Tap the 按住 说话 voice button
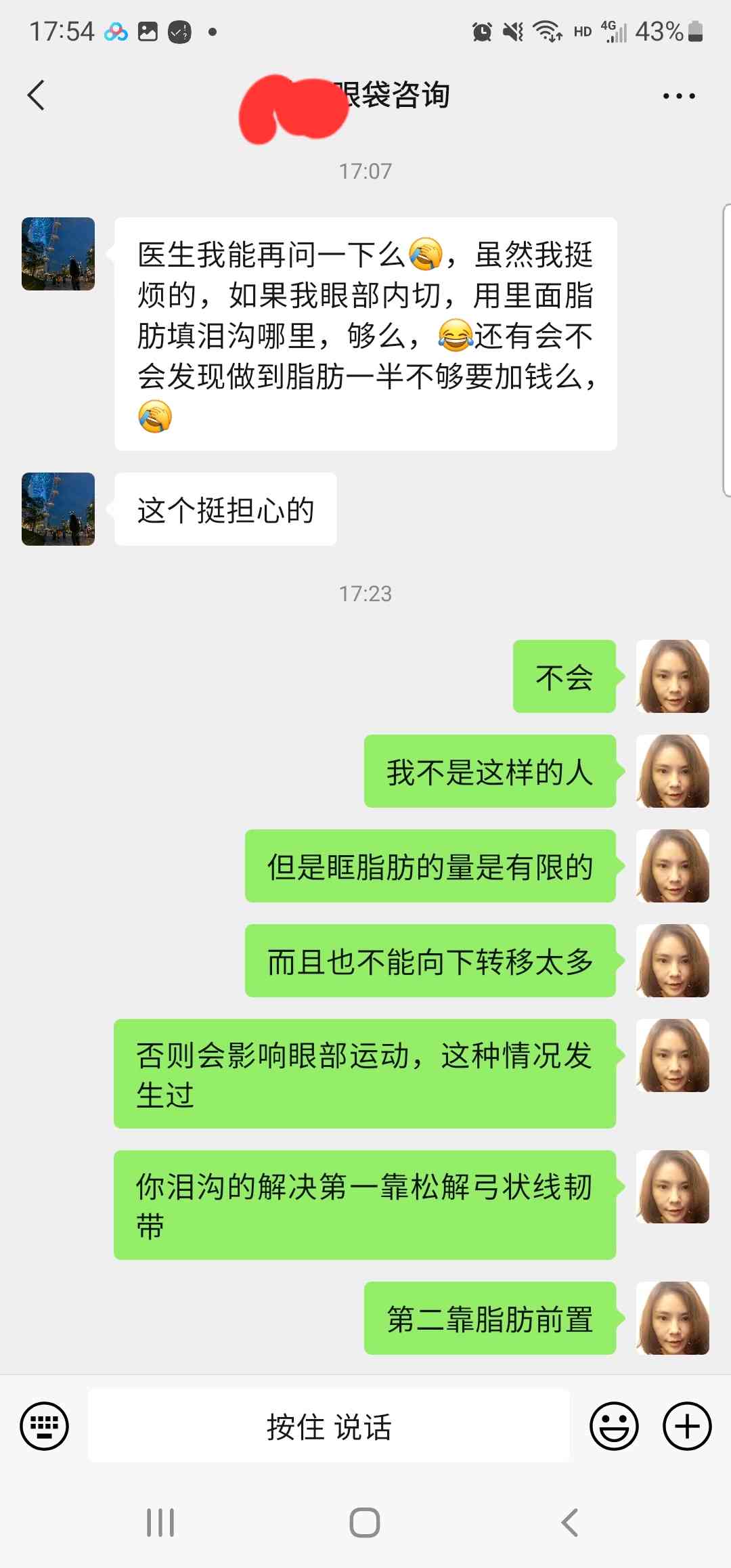The height and width of the screenshot is (1568, 731). tap(329, 1426)
